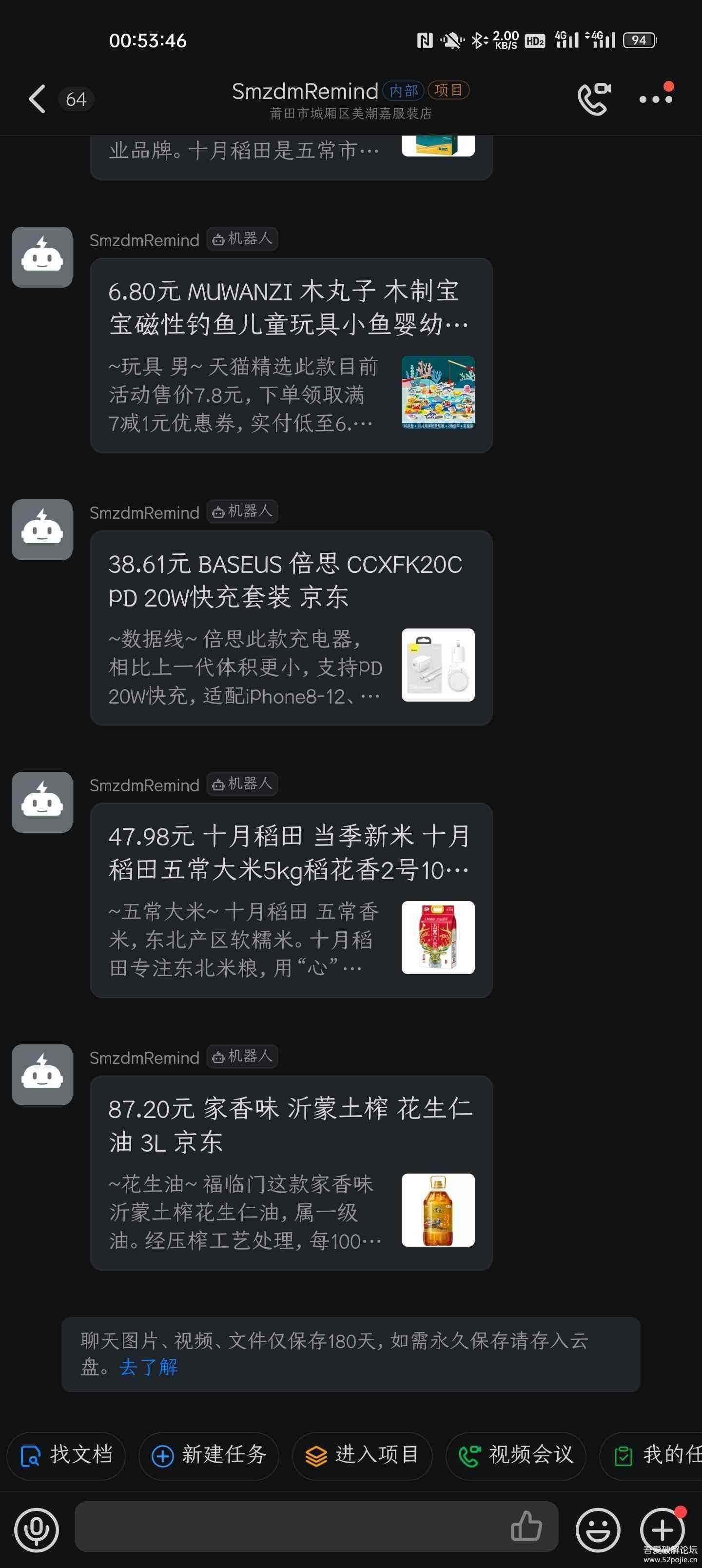Start a 视频会议
Screen dimensions: 702x1568
coord(516,1455)
